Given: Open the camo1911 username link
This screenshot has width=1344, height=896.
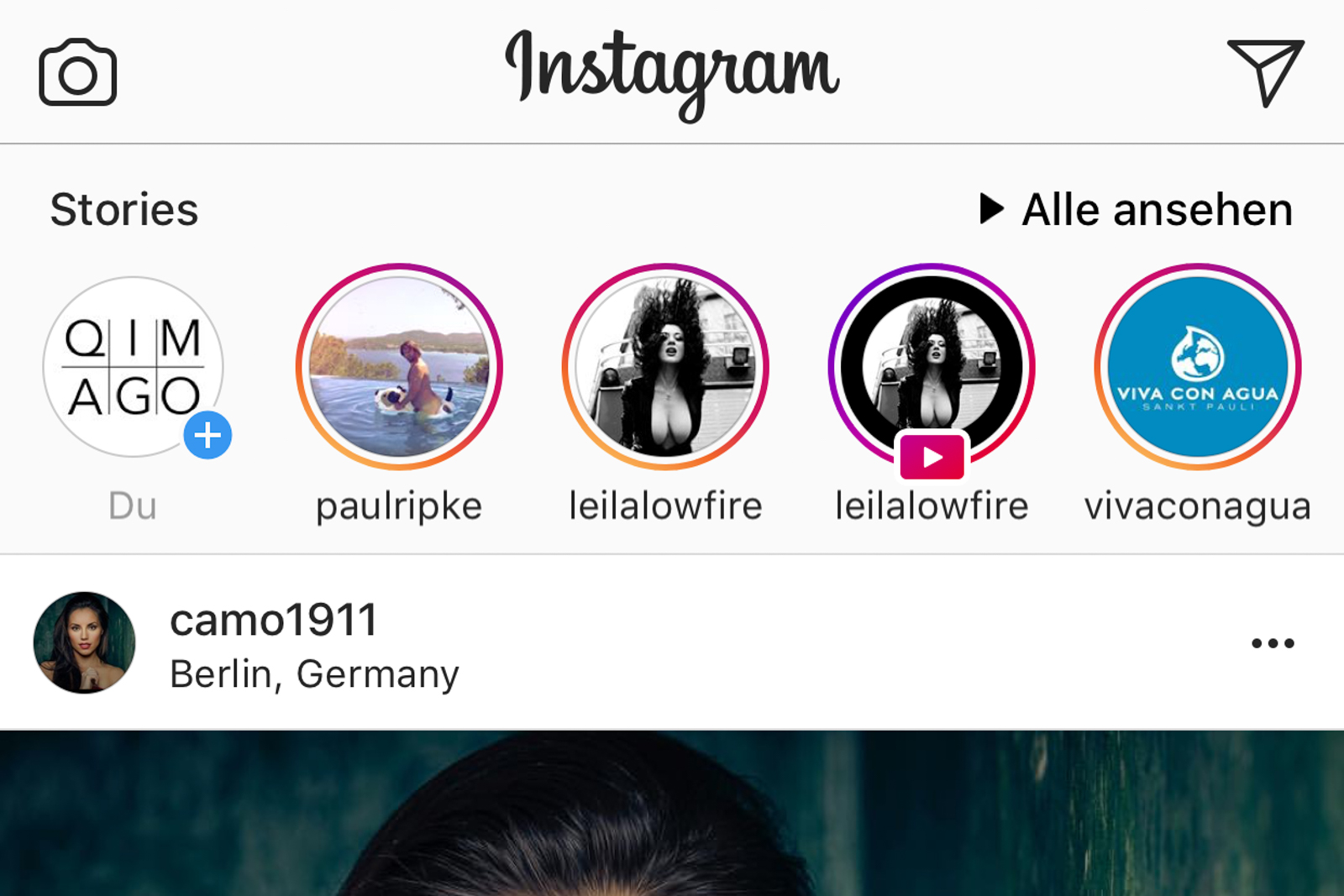Looking at the screenshot, I should click(x=273, y=621).
